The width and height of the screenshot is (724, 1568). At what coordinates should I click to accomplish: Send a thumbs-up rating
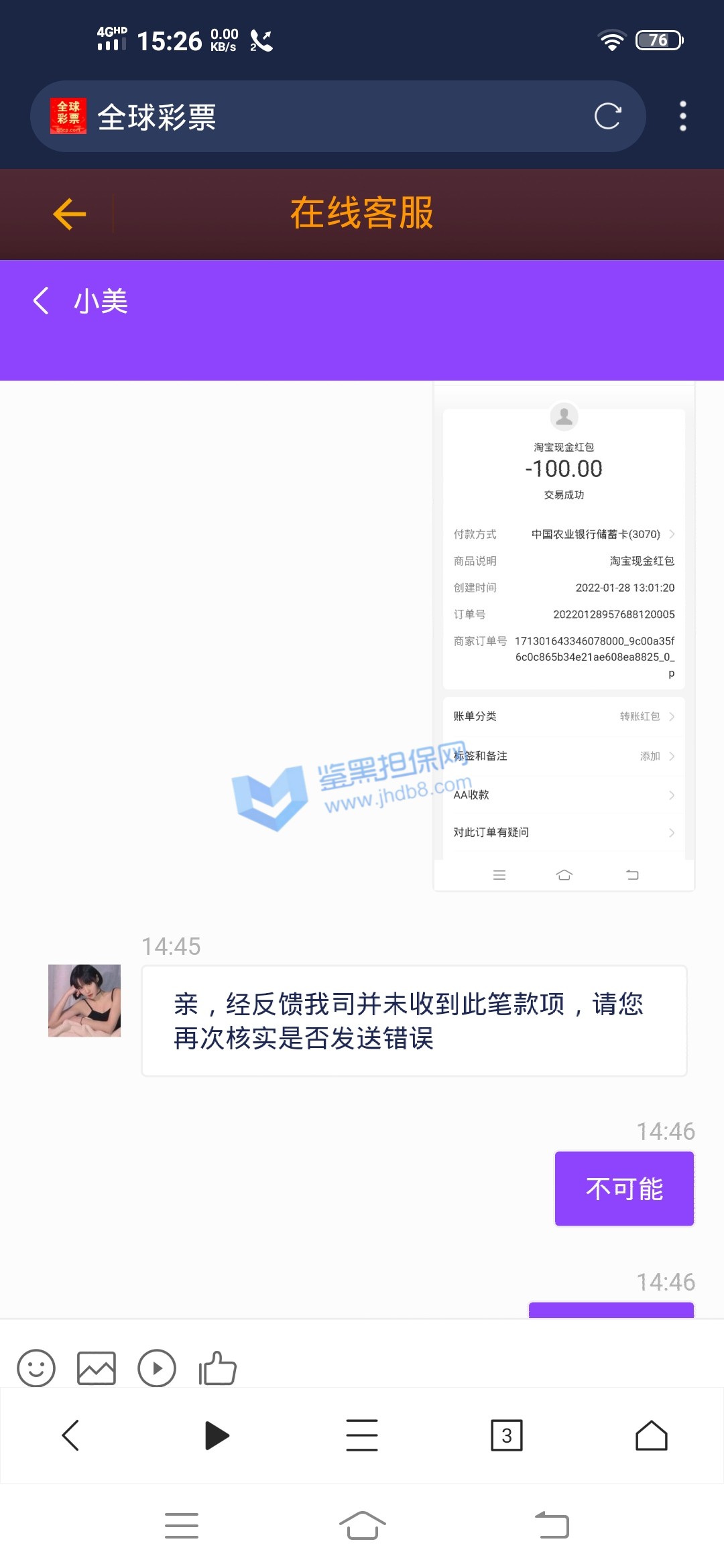tap(218, 1368)
